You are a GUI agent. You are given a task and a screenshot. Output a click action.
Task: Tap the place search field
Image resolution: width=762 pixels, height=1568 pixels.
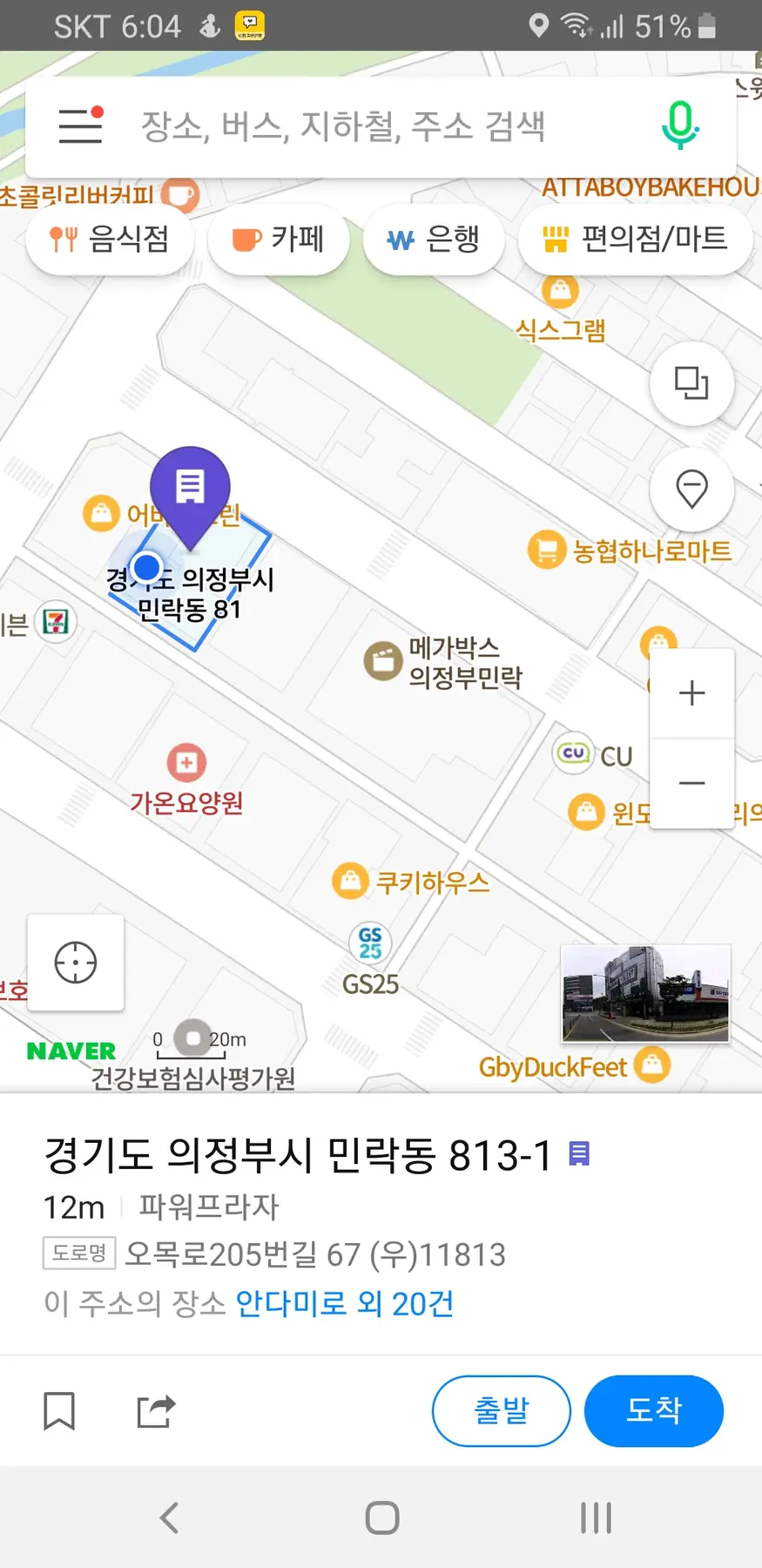pyautogui.click(x=366, y=126)
